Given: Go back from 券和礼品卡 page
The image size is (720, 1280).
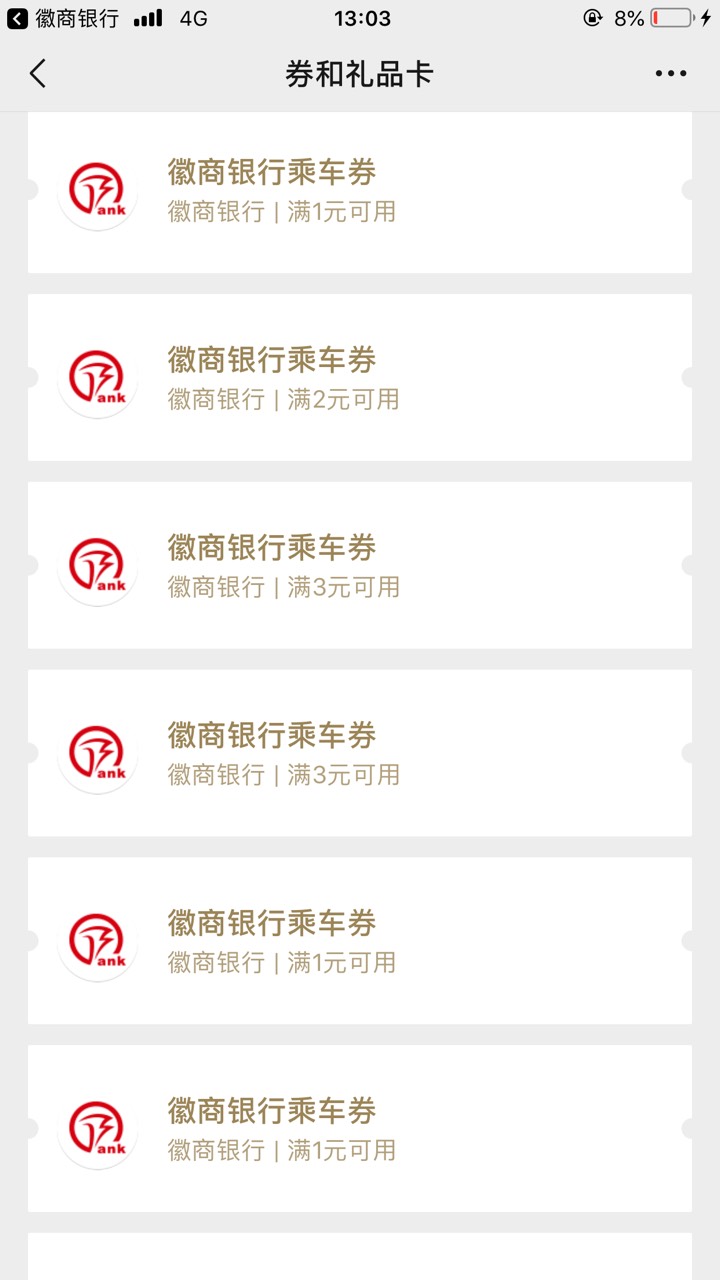Looking at the screenshot, I should pos(38,74).
